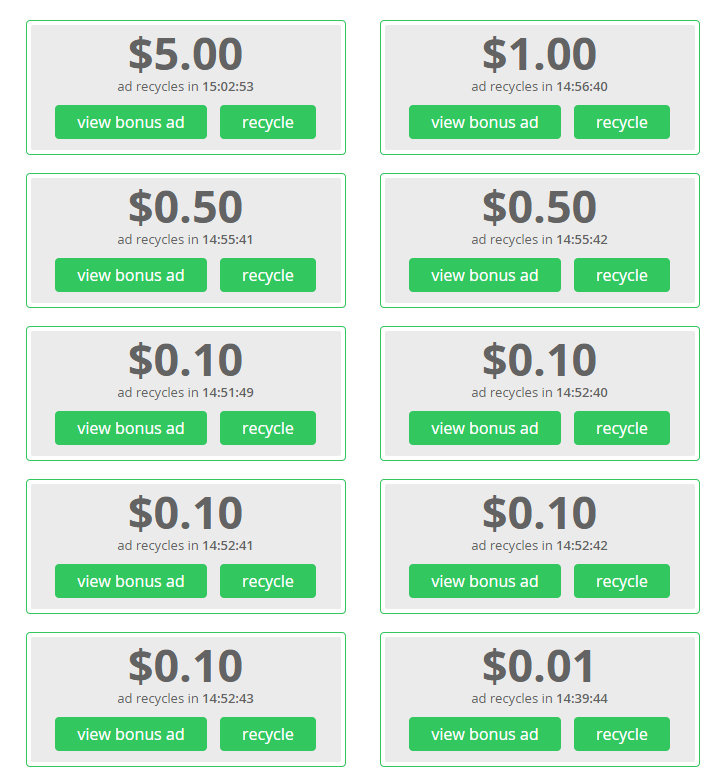
Task: Recycle $0.10 ad with timer 14:52:42
Action: coord(622,581)
